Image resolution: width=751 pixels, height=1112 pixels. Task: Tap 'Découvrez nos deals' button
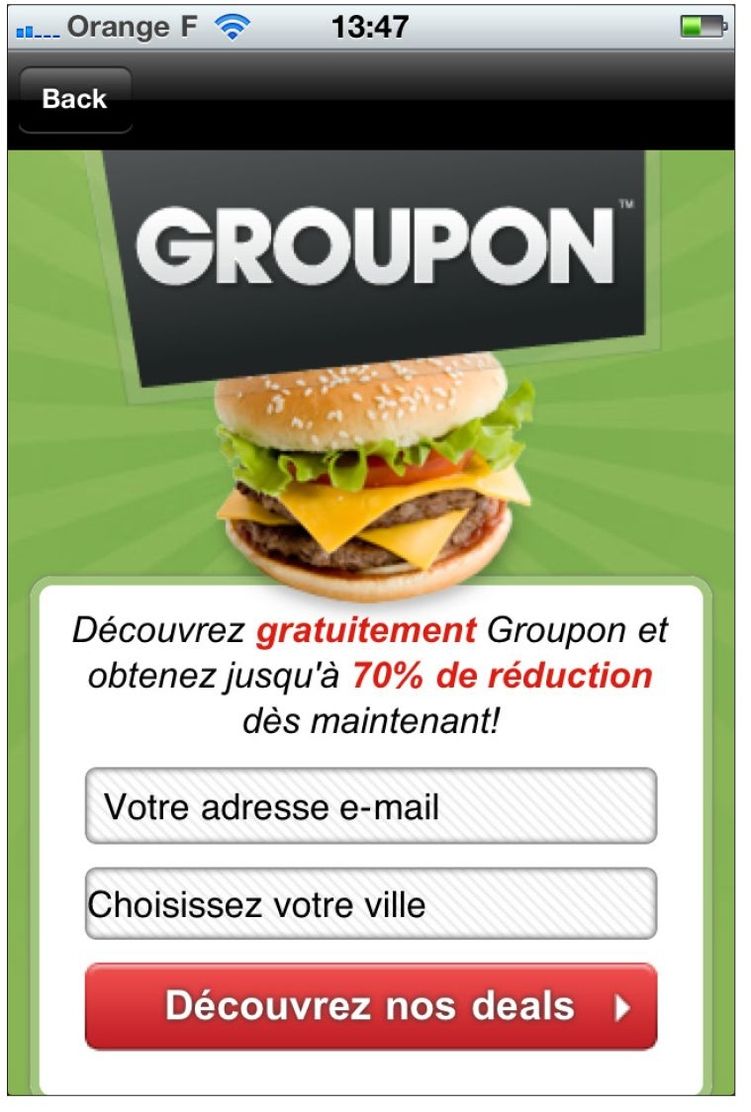370,1006
